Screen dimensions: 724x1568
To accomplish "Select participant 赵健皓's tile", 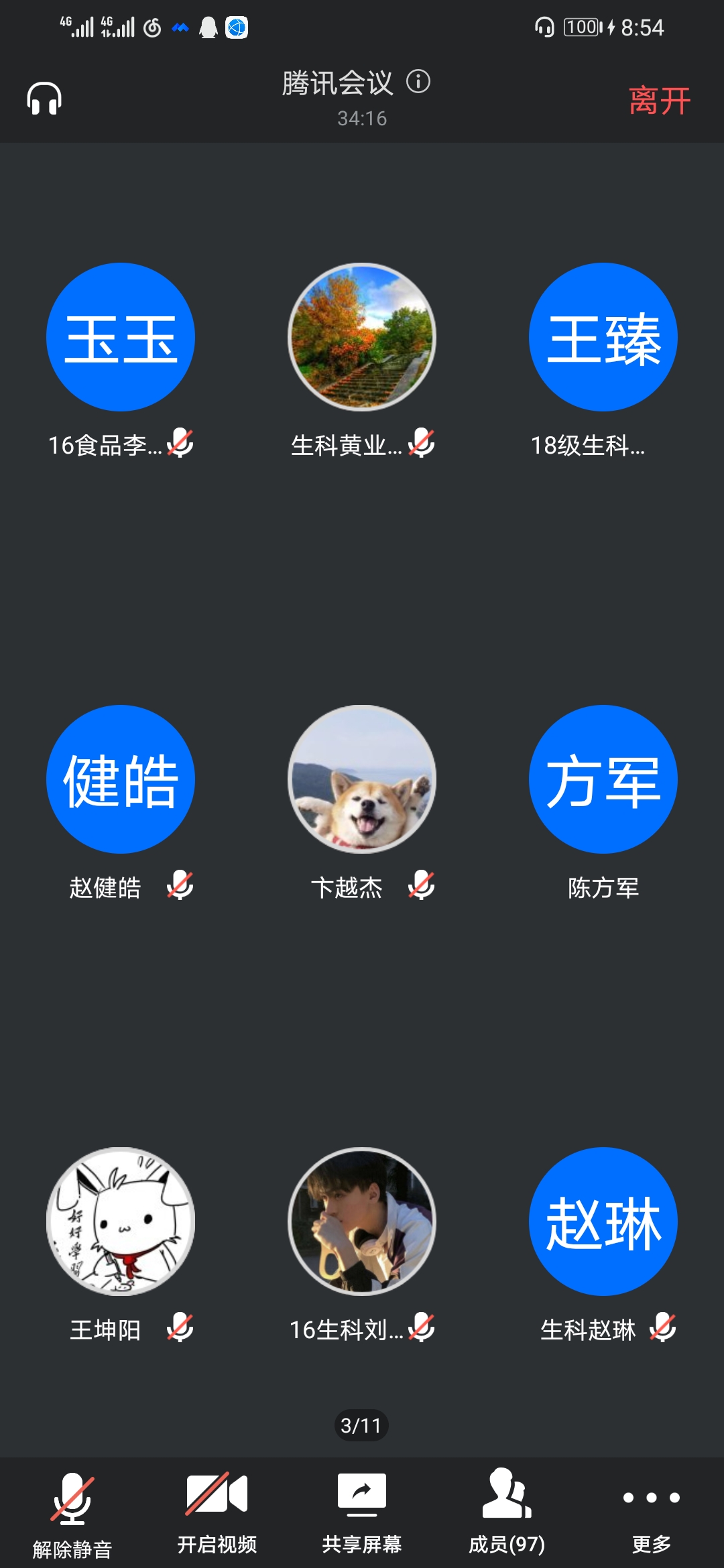I will (121, 779).
